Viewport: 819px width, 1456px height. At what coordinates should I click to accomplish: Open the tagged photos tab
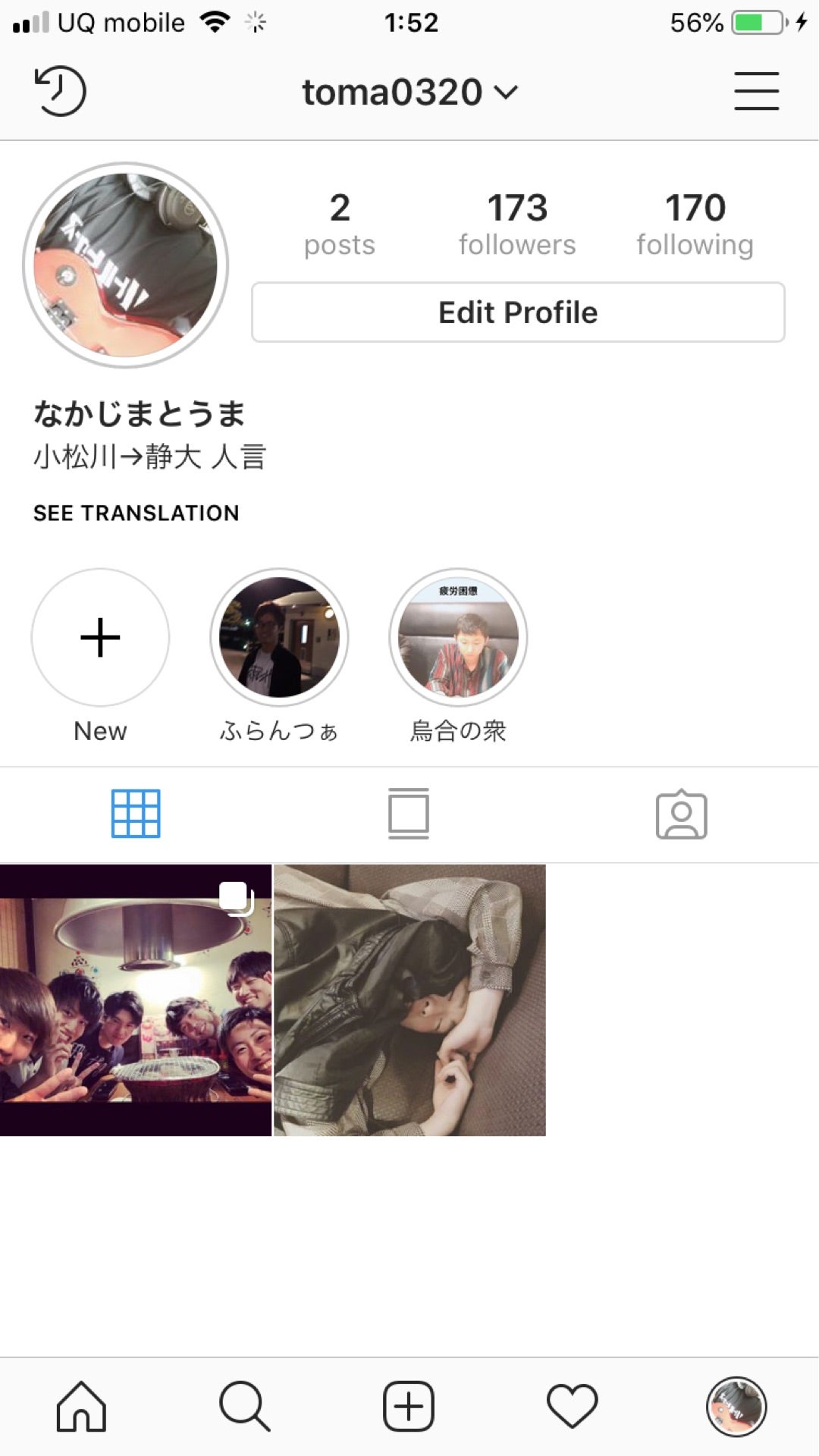(x=681, y=813)
